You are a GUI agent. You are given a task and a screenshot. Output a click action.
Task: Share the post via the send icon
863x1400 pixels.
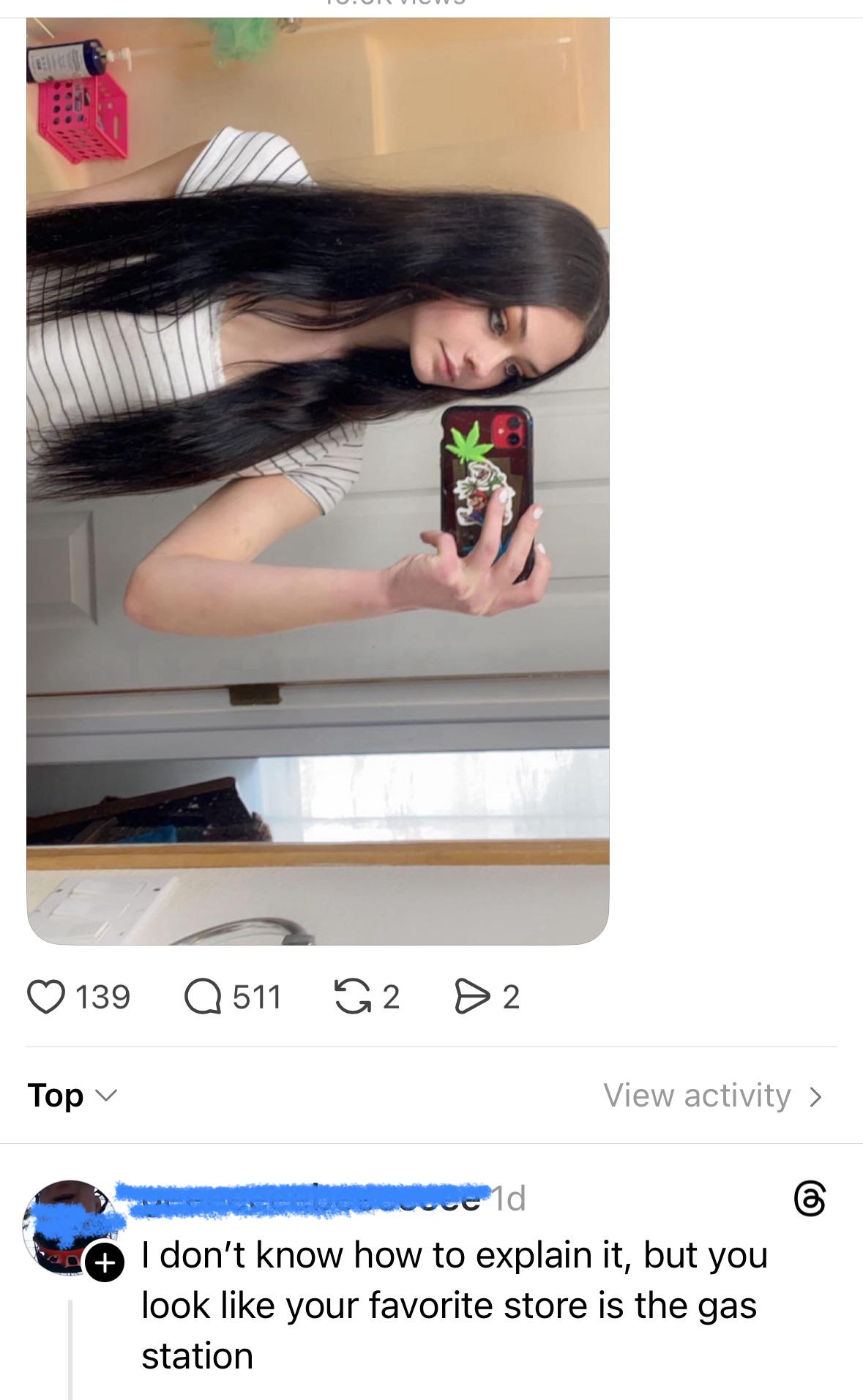(x=472, y=997)
